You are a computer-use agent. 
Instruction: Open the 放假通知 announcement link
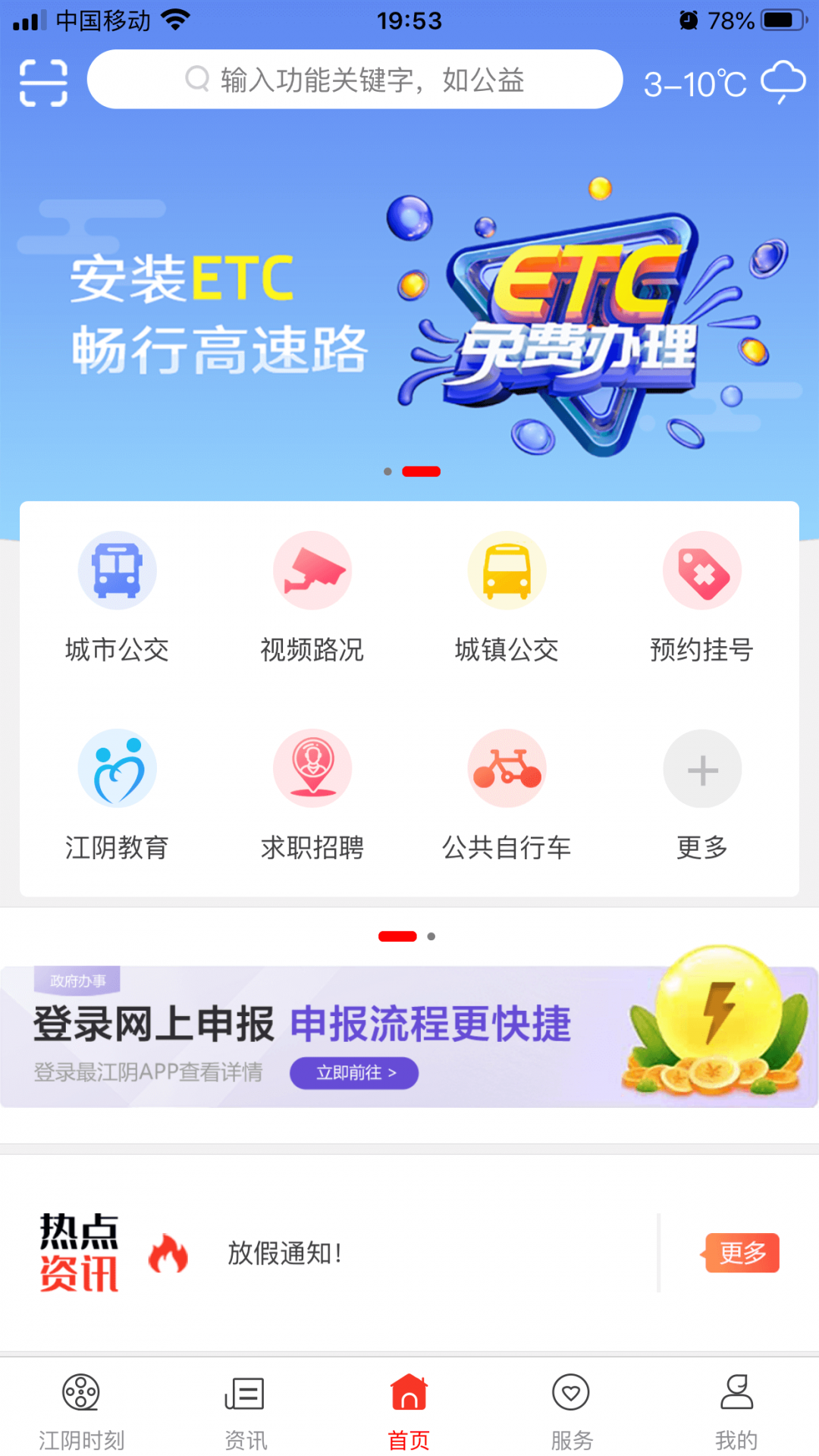(x=283, y=1251)
